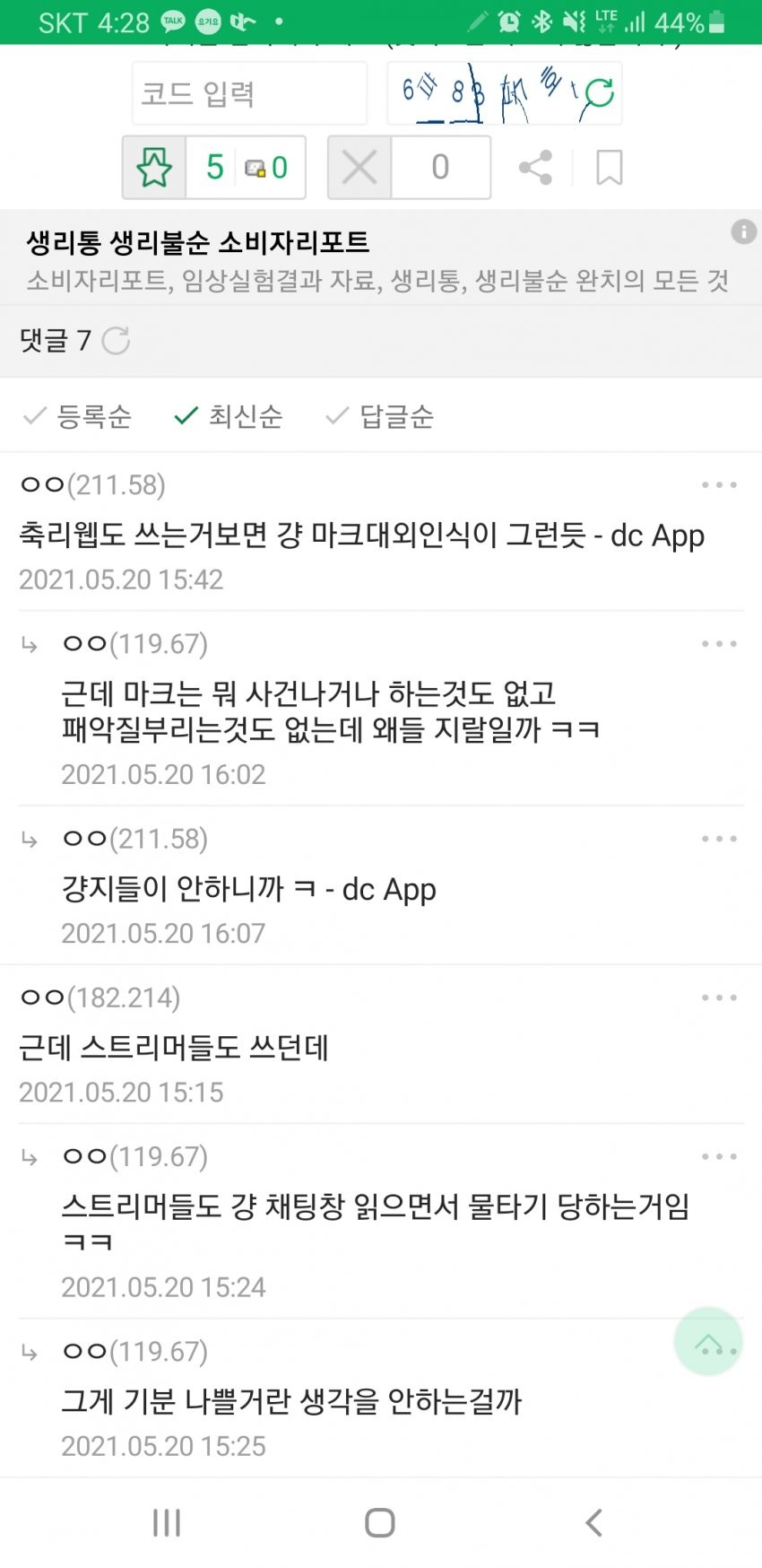Open options for the 근데 마크는 뭐 reply
This screenshot has height=1568, width=762.
[x=719, y=644]
